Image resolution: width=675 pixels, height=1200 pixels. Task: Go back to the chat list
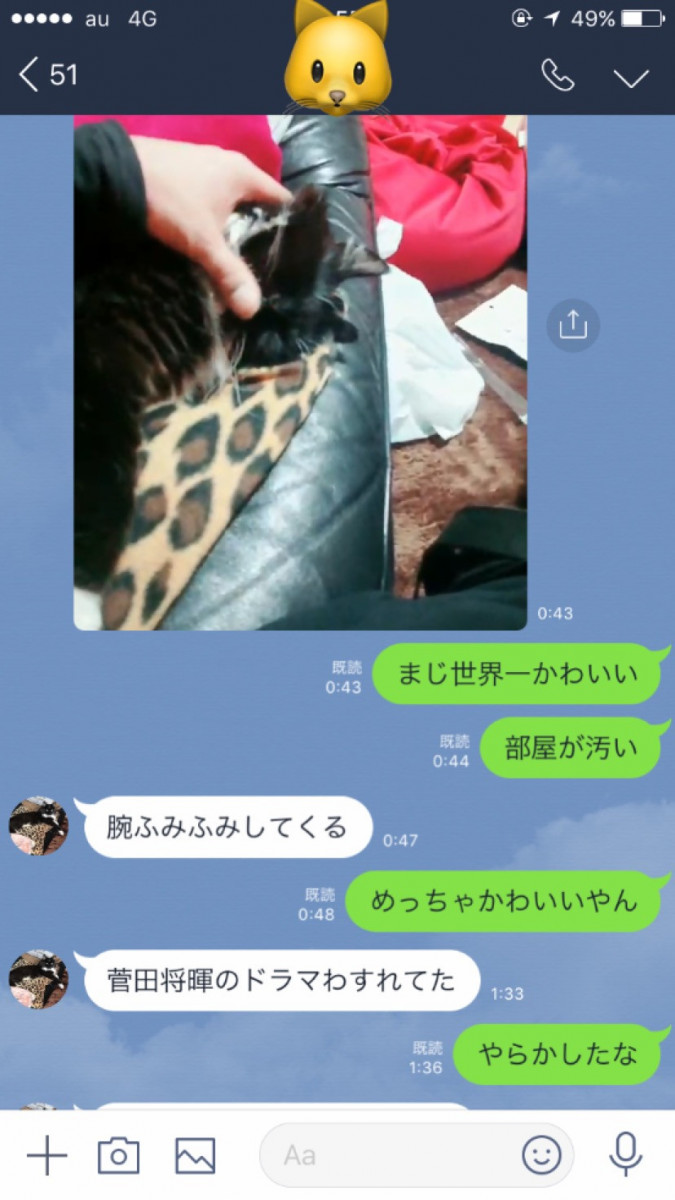[45, 75]
